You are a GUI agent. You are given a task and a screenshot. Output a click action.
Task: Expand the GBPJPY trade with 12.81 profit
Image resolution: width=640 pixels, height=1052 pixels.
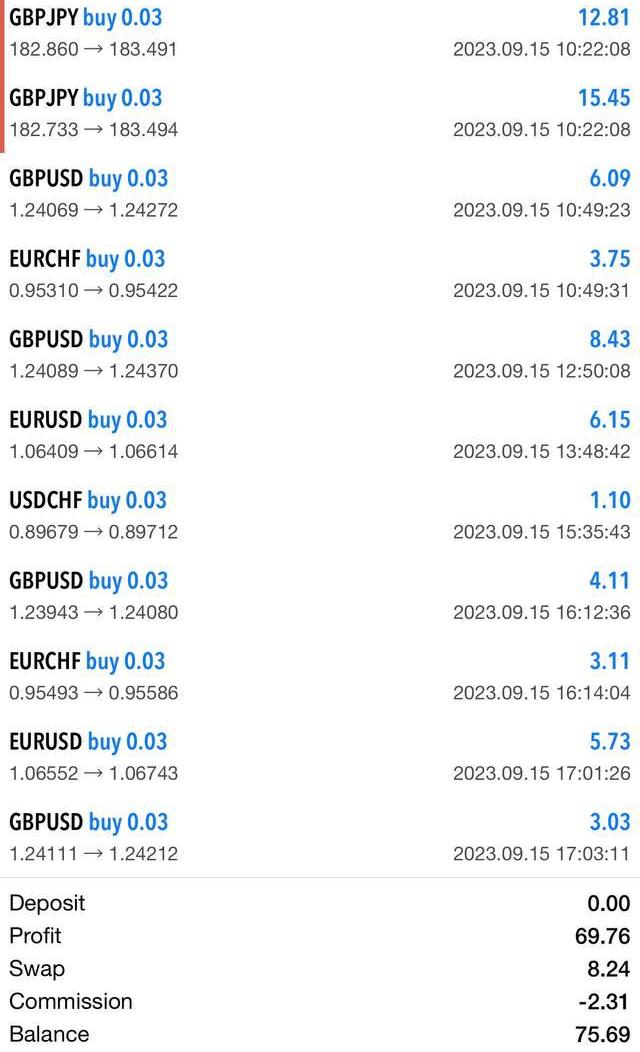pyautogui.click(x=320, y=33)
